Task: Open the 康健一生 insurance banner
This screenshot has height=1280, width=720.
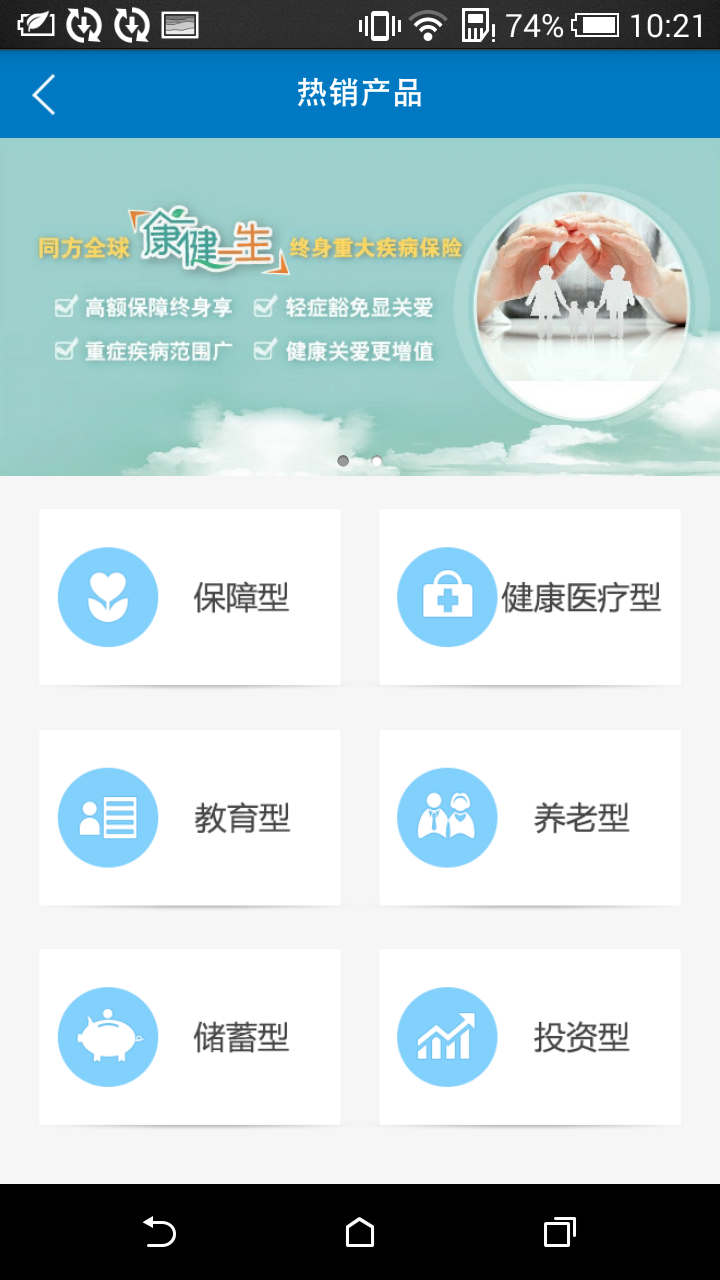Action: pos(360,306)
